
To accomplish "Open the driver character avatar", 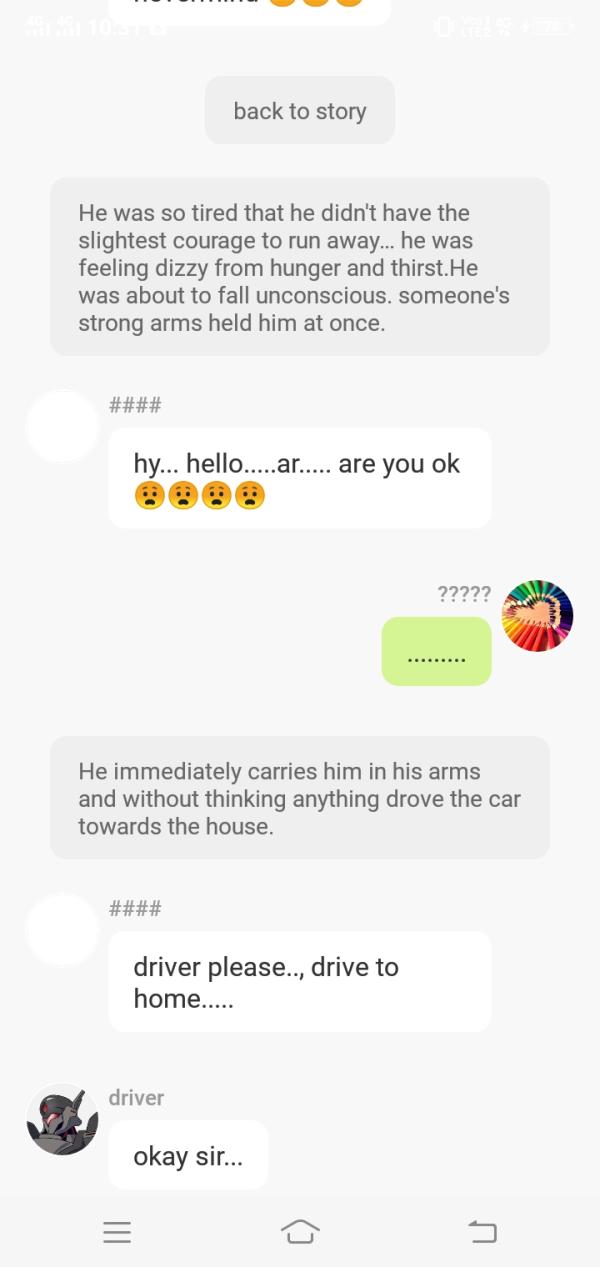I will (62, 1119).
